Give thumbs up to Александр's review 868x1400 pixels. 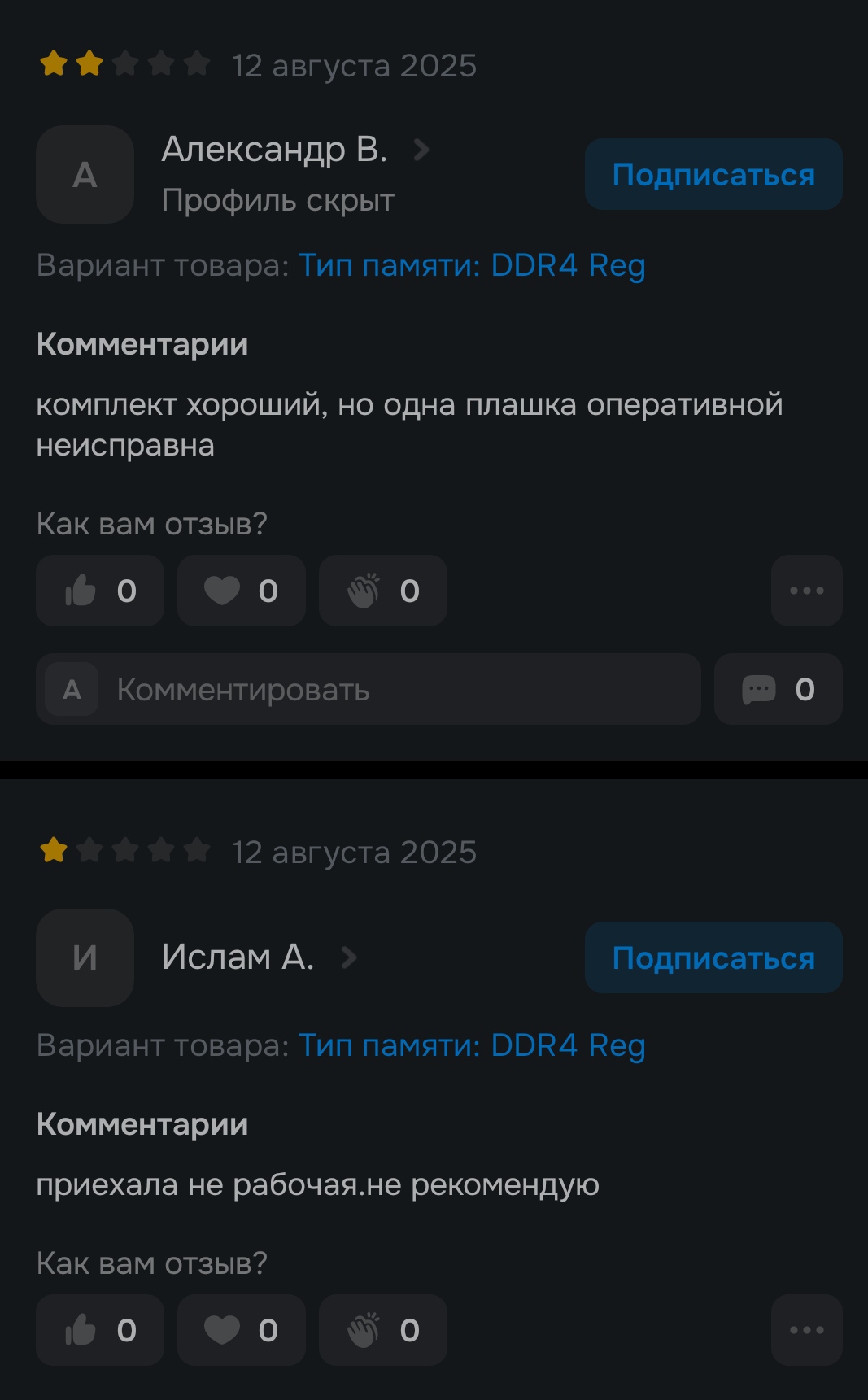[99, 591]
